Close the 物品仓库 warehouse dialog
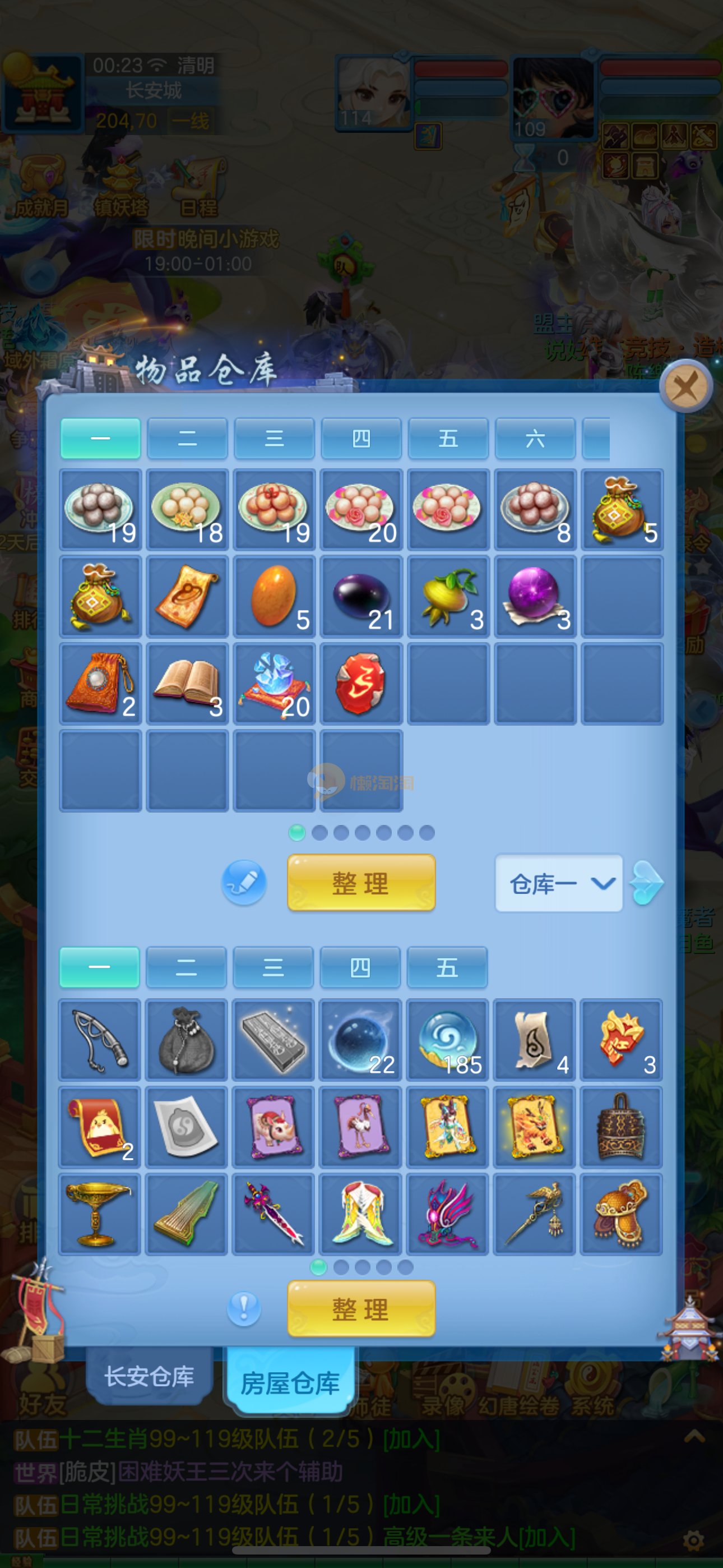The image size is (723, 1568). click(x=686, y=386)
